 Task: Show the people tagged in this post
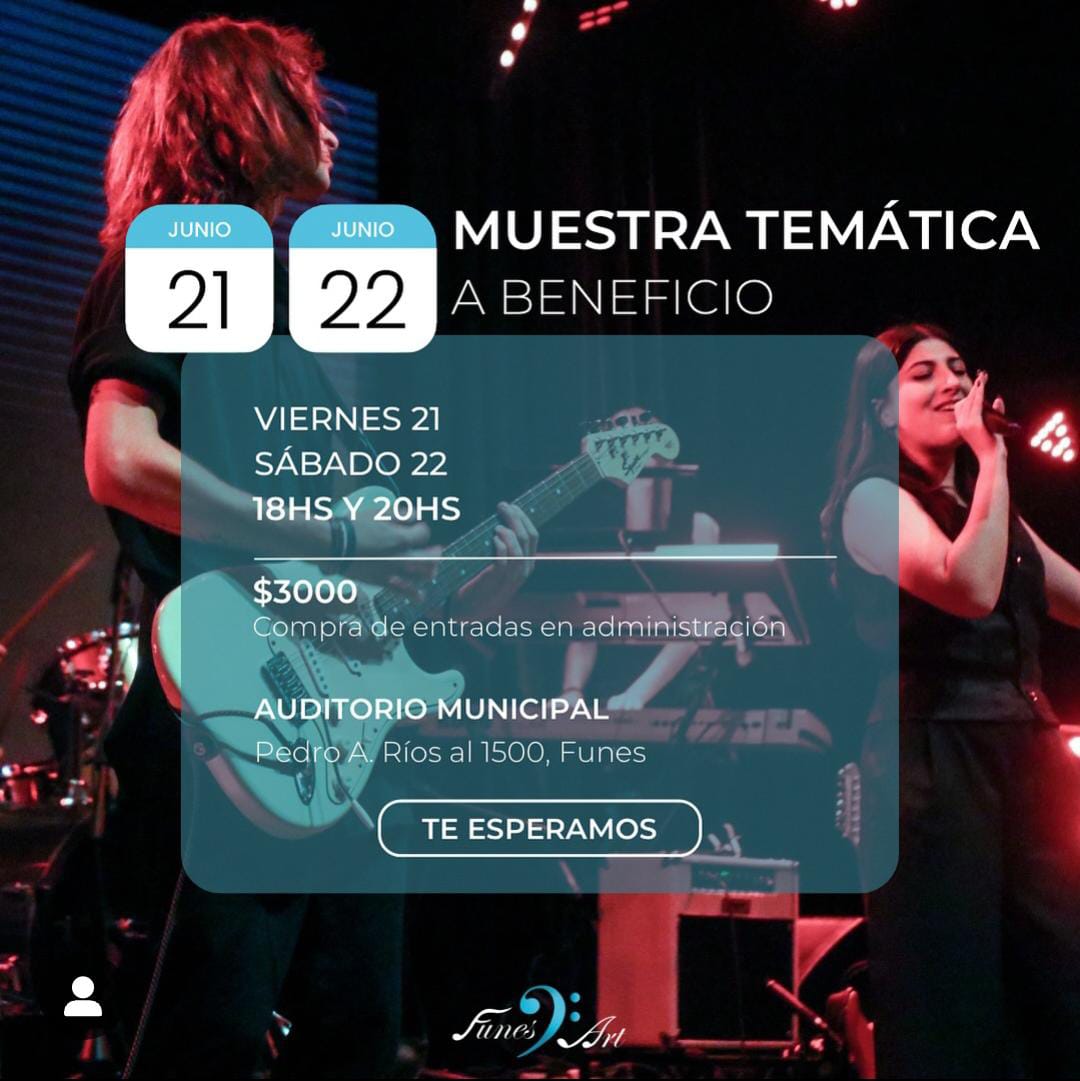(83, 997)
